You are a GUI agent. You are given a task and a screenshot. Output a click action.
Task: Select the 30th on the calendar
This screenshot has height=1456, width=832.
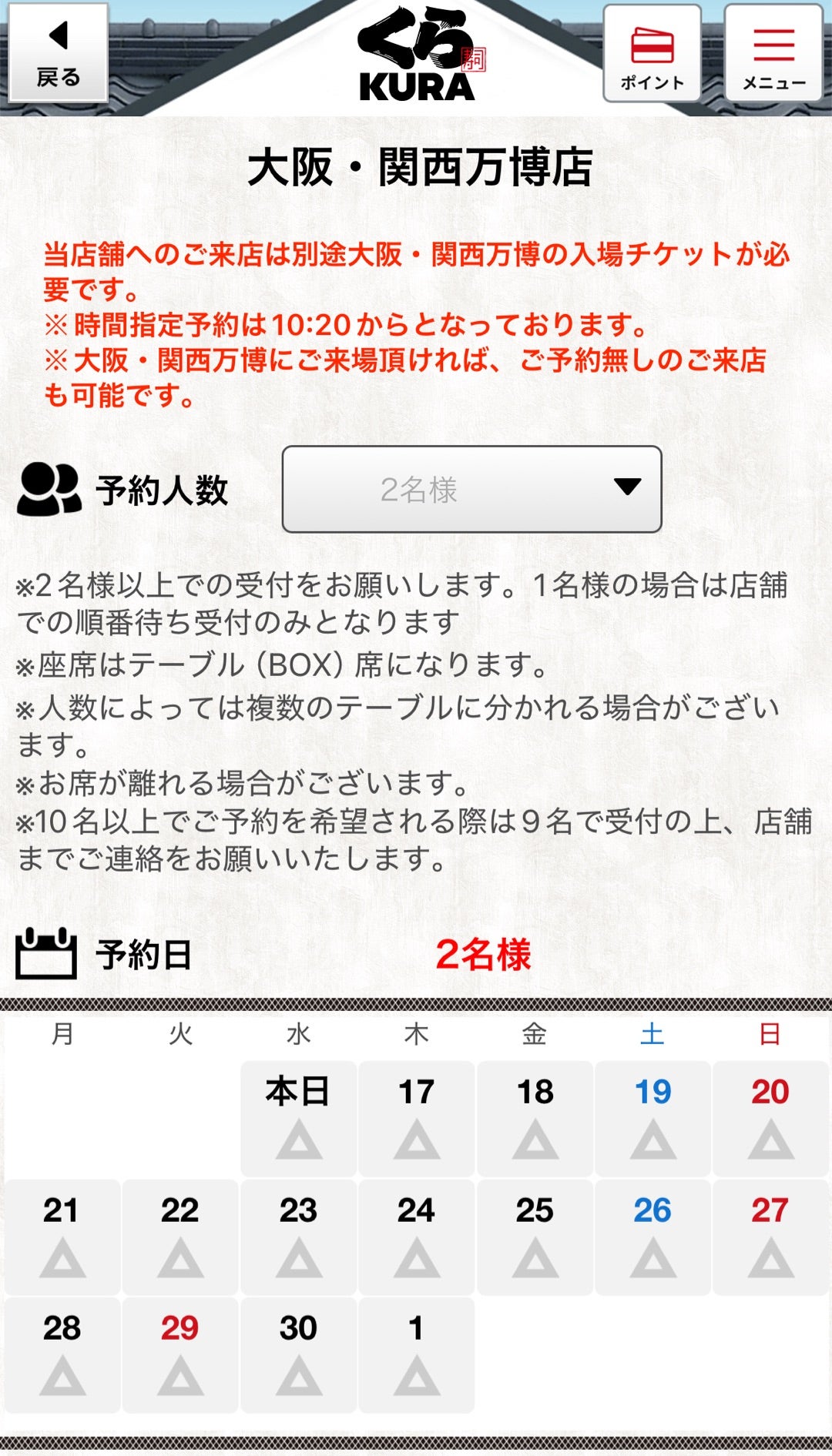coord(298,1354)
